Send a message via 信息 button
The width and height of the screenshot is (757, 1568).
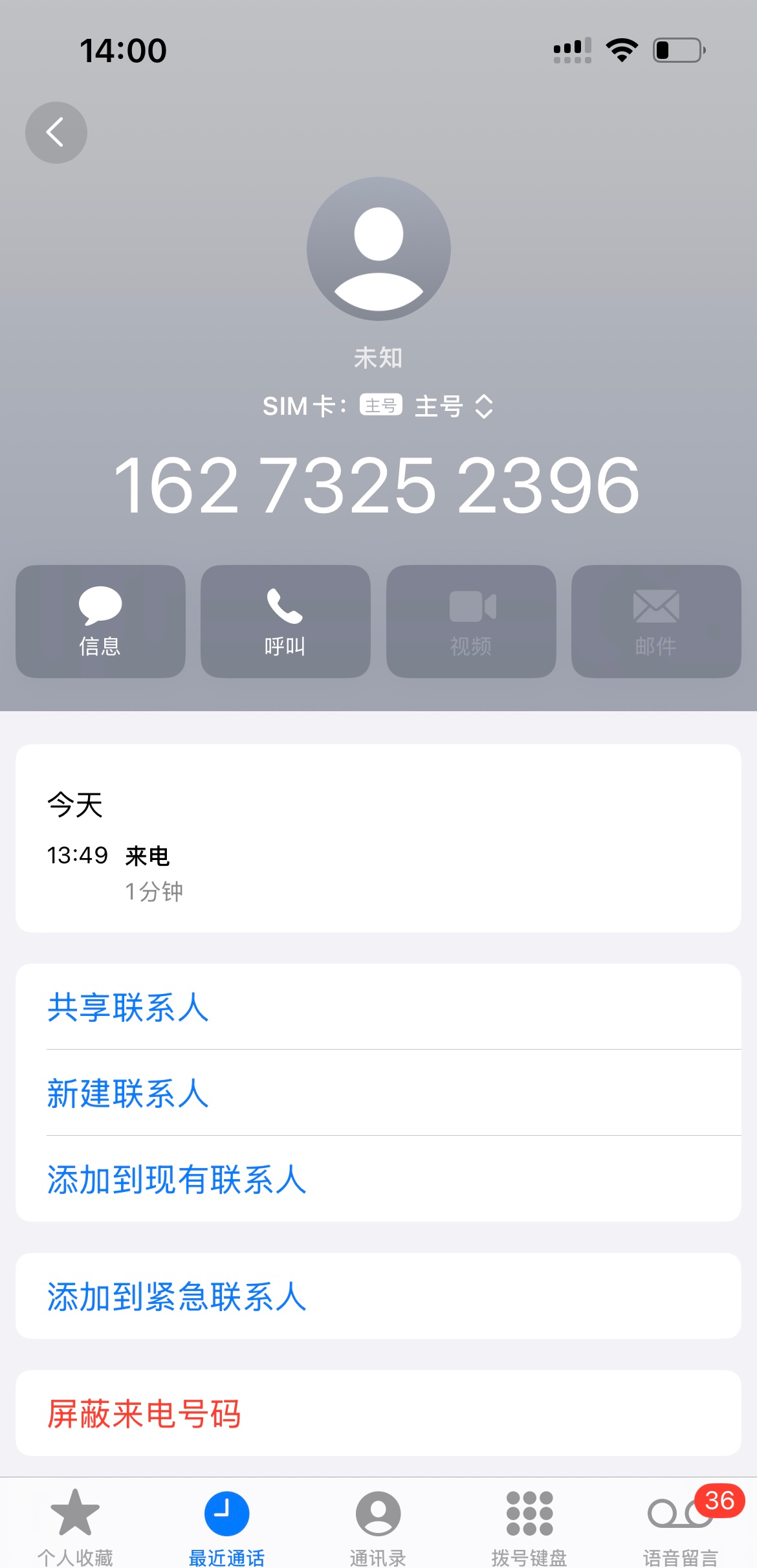tap(100, 621)
